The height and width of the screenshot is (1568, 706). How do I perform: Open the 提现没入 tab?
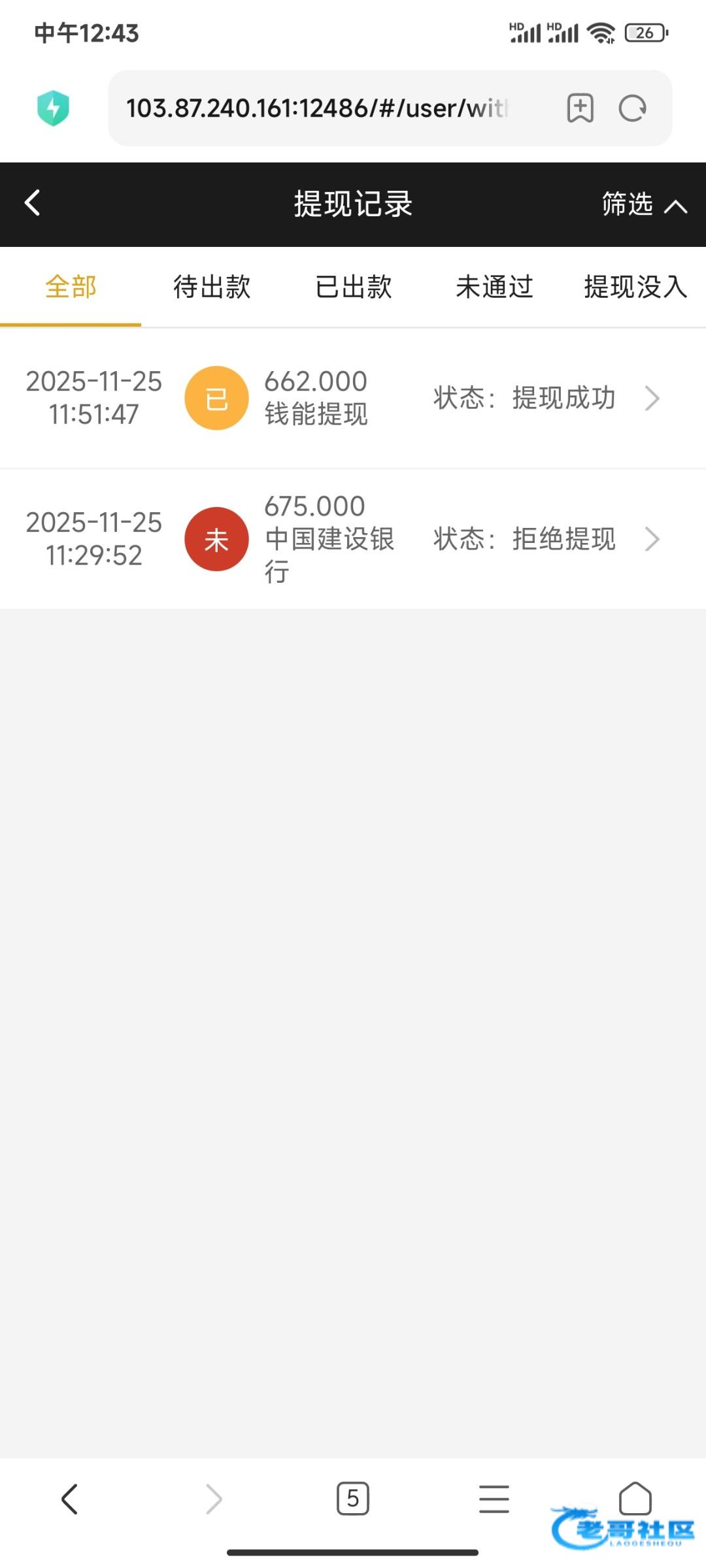pyautogui.click(x=635, y=287)
